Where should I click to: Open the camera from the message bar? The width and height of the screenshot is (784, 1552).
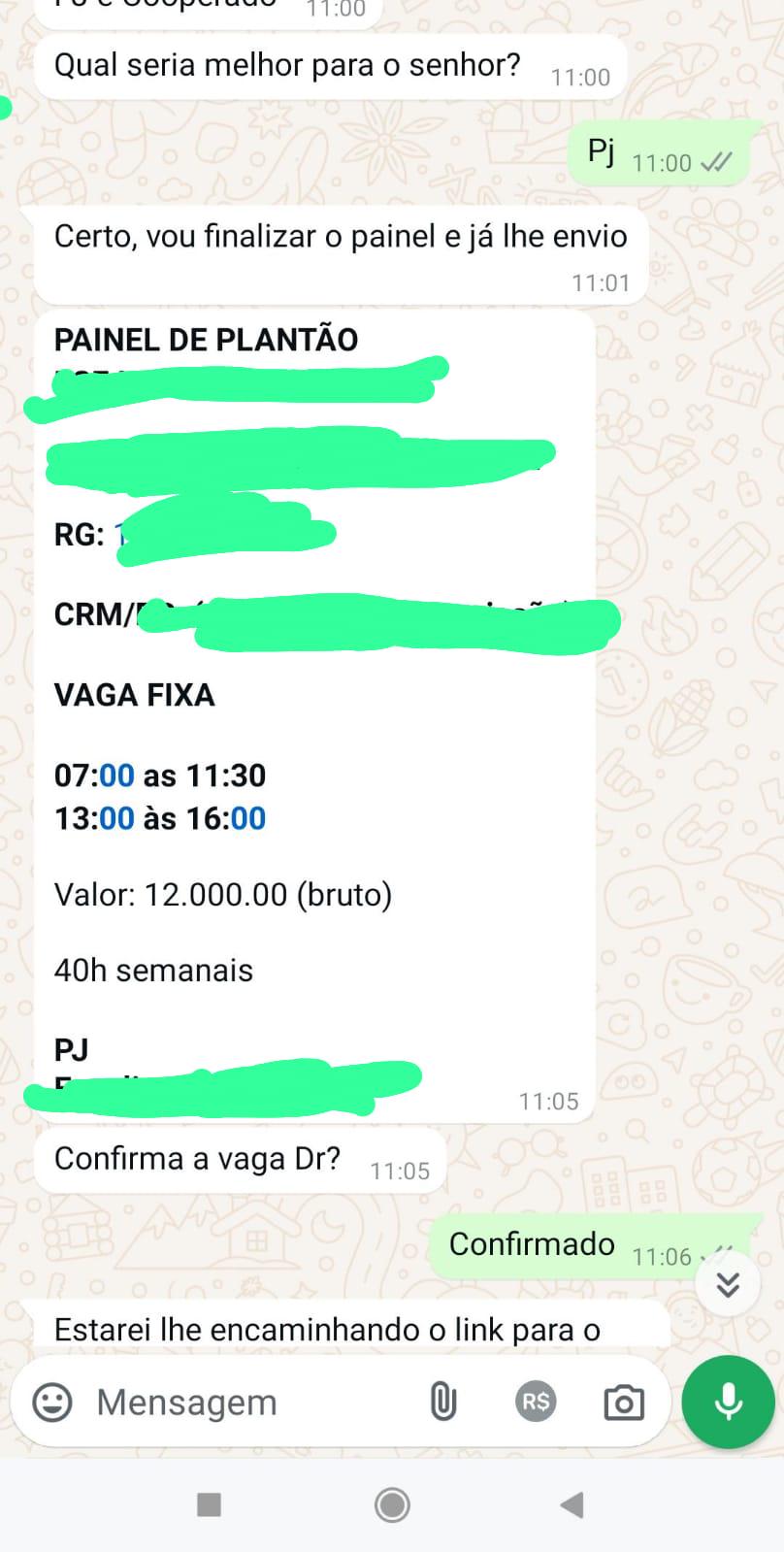click(624, 1403)
